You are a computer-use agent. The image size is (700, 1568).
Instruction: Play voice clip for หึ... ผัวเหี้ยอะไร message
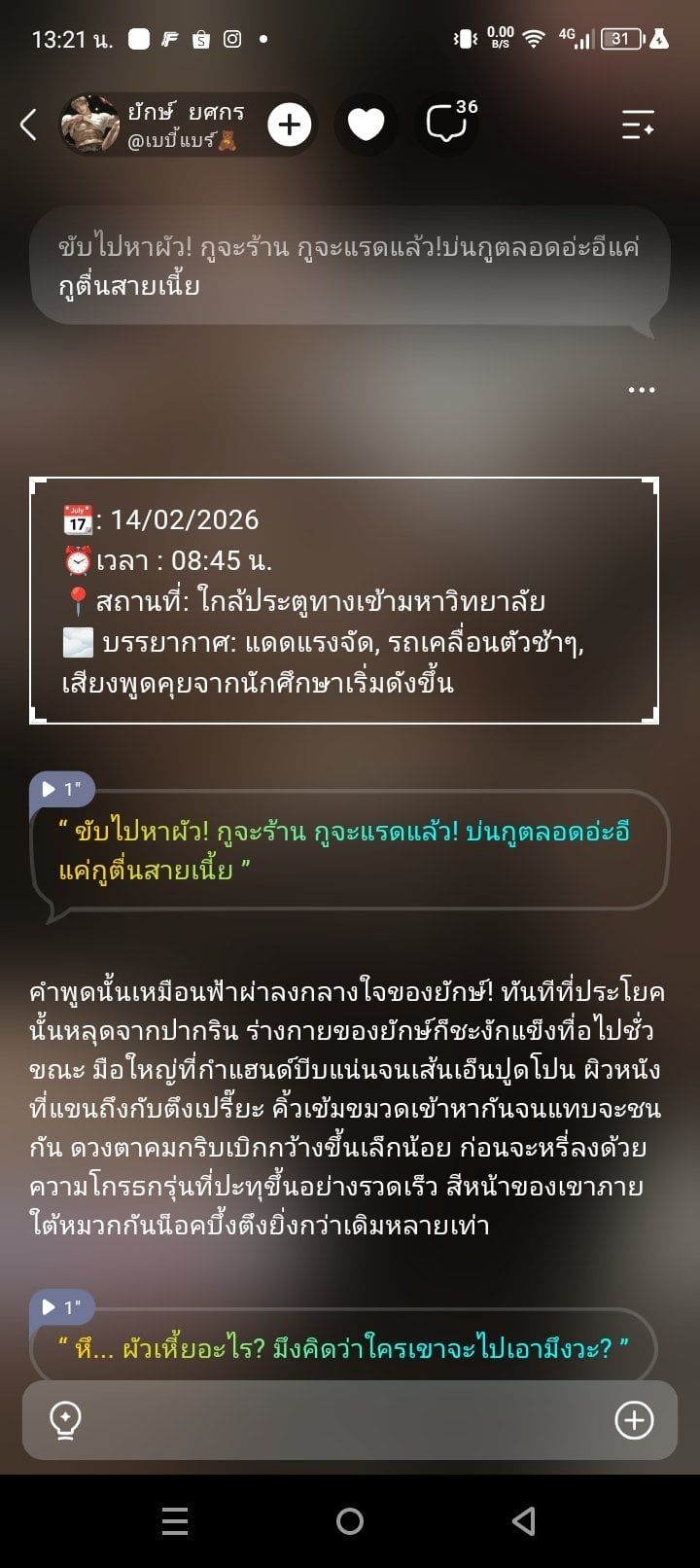(x=60, y=1306)
